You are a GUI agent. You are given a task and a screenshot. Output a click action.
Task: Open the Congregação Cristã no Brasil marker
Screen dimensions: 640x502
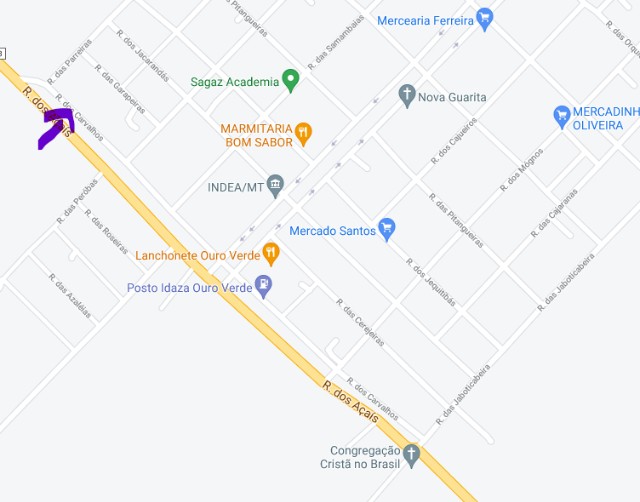[x=411, y=455]
